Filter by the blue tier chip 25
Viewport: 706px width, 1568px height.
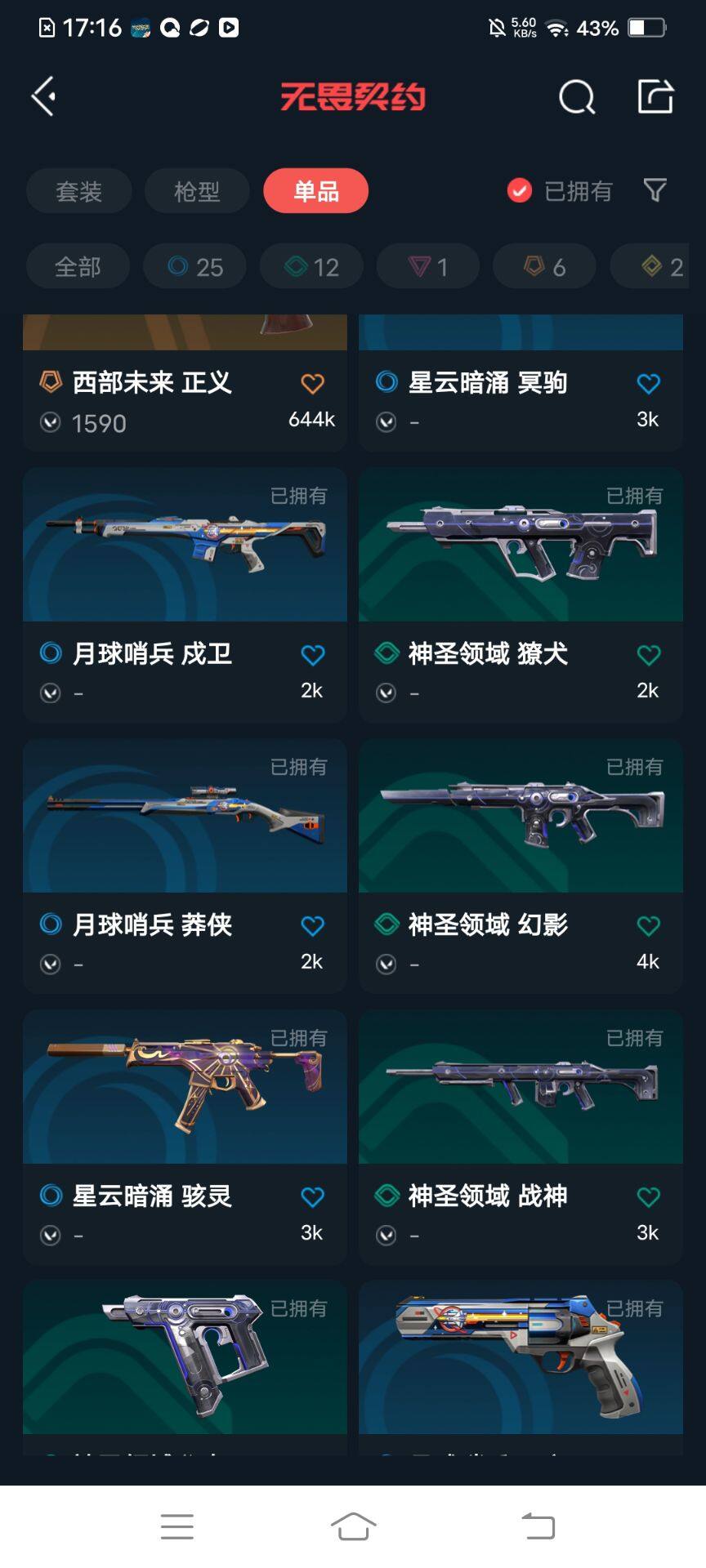click(194, 266)
